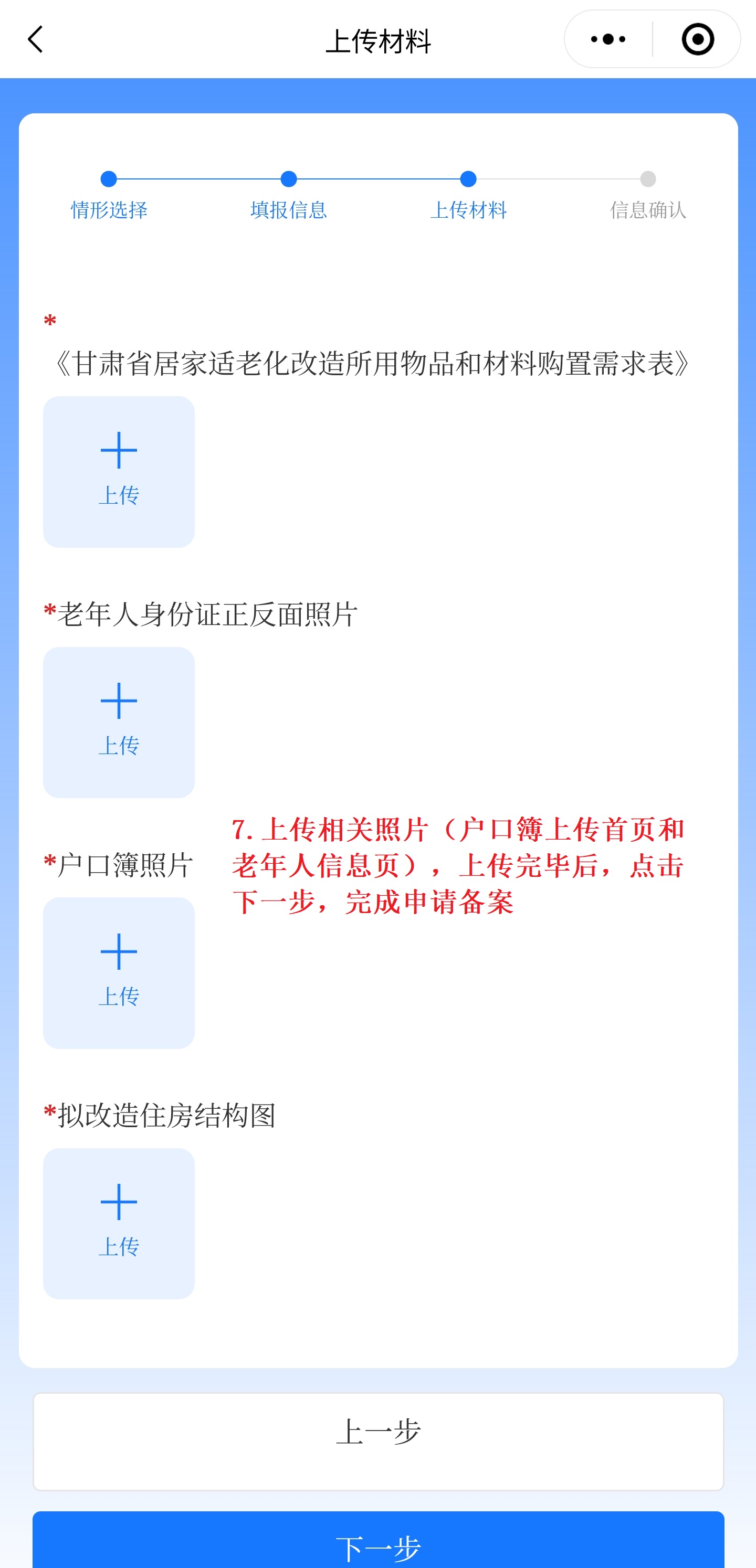Continue with the 下一步 button
The image size is (756, 1568).
click(x=377, y=1543)
